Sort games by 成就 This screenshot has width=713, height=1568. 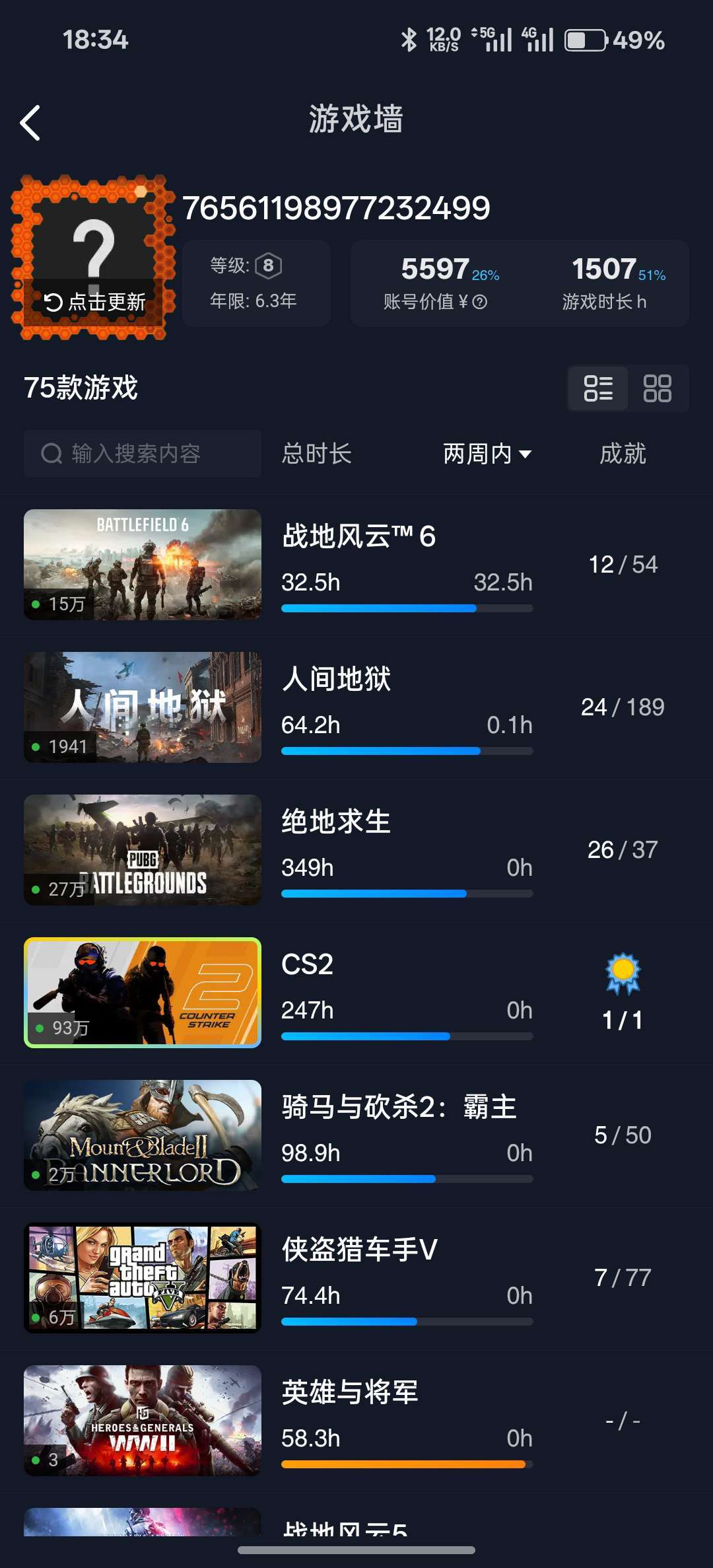click(x=622, y=454)
